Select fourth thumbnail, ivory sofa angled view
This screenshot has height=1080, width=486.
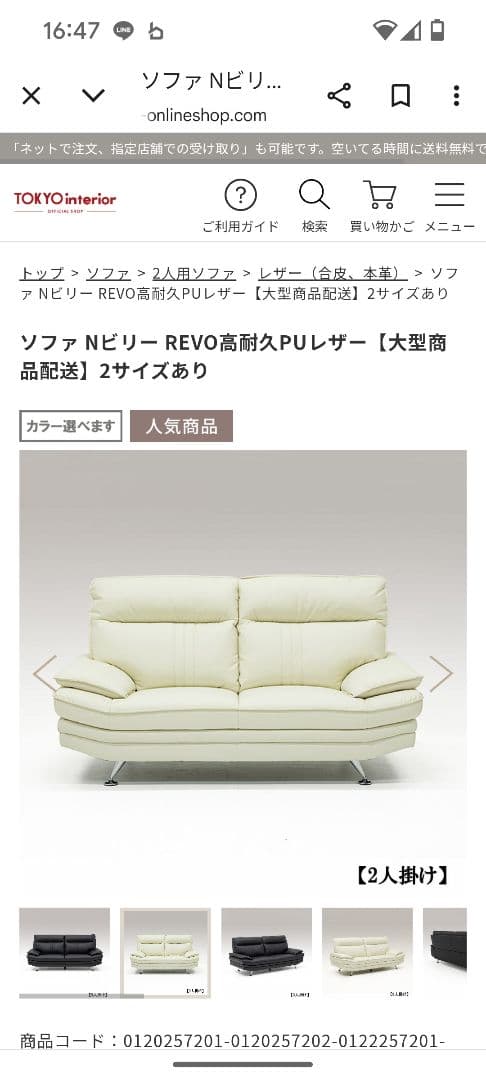tap(367, 953)
